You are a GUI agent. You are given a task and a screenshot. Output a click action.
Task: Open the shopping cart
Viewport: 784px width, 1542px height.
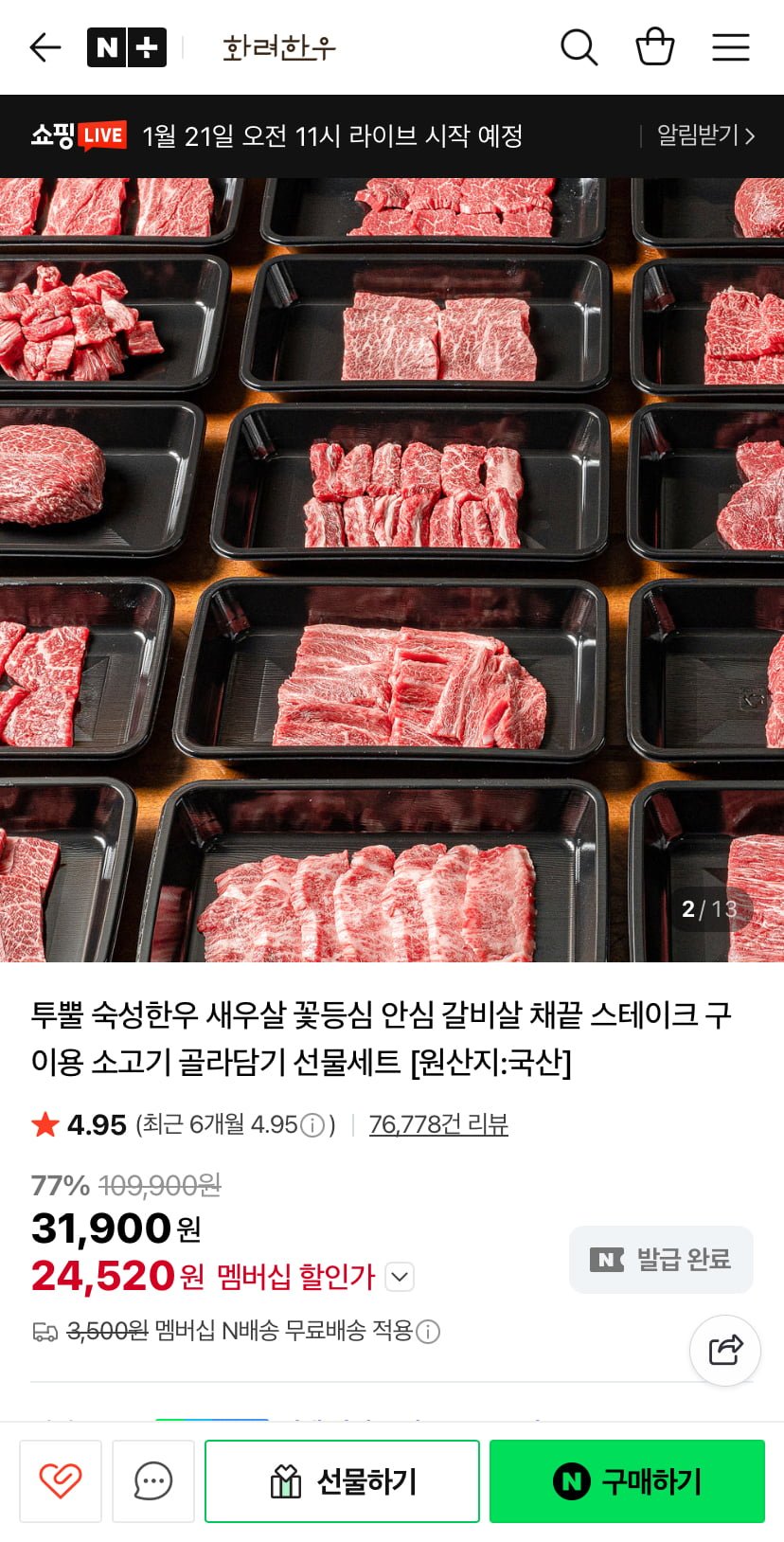coord(654,47)
